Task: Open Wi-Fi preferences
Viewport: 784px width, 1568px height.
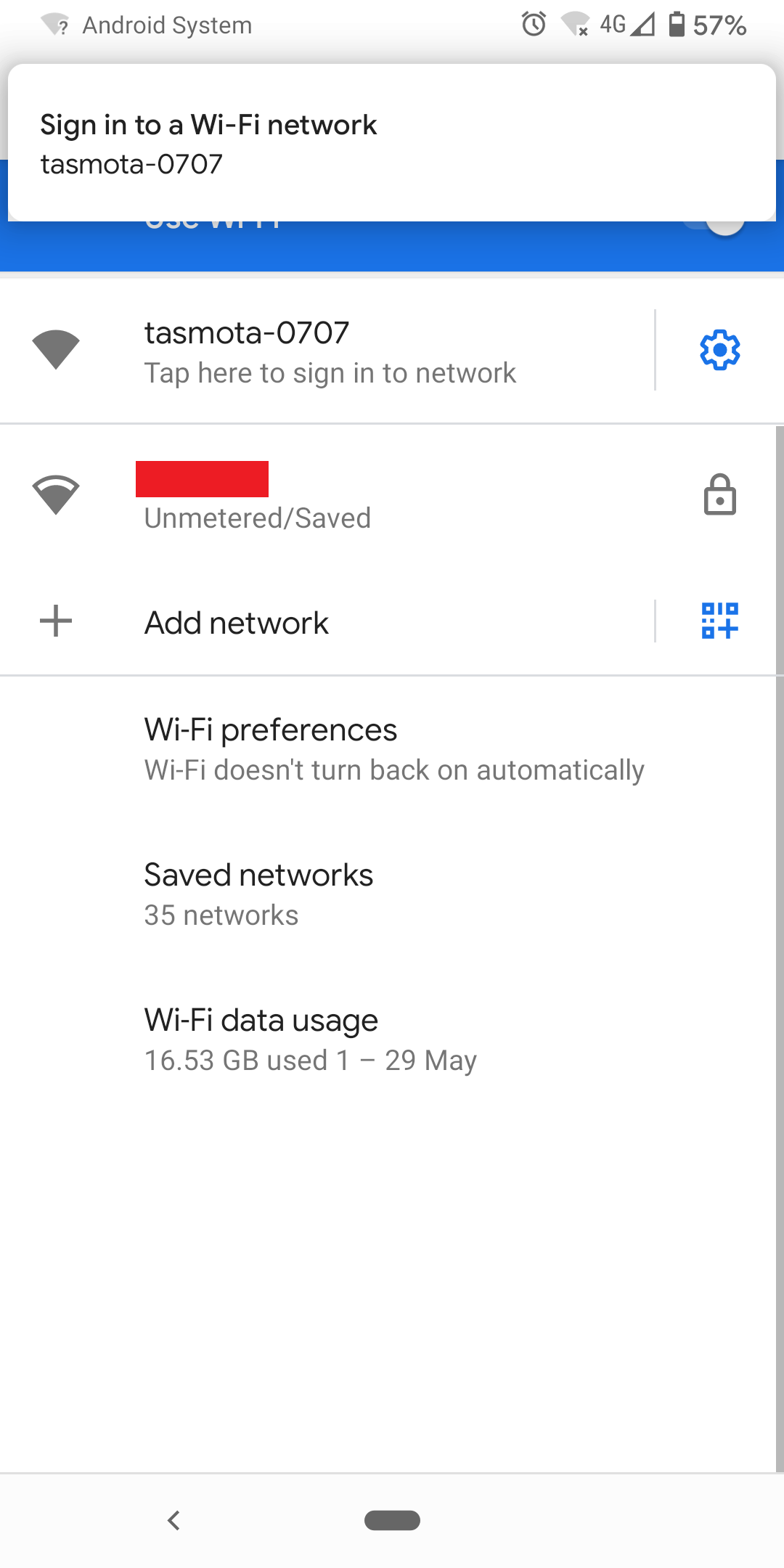Action: pos(393,749)
